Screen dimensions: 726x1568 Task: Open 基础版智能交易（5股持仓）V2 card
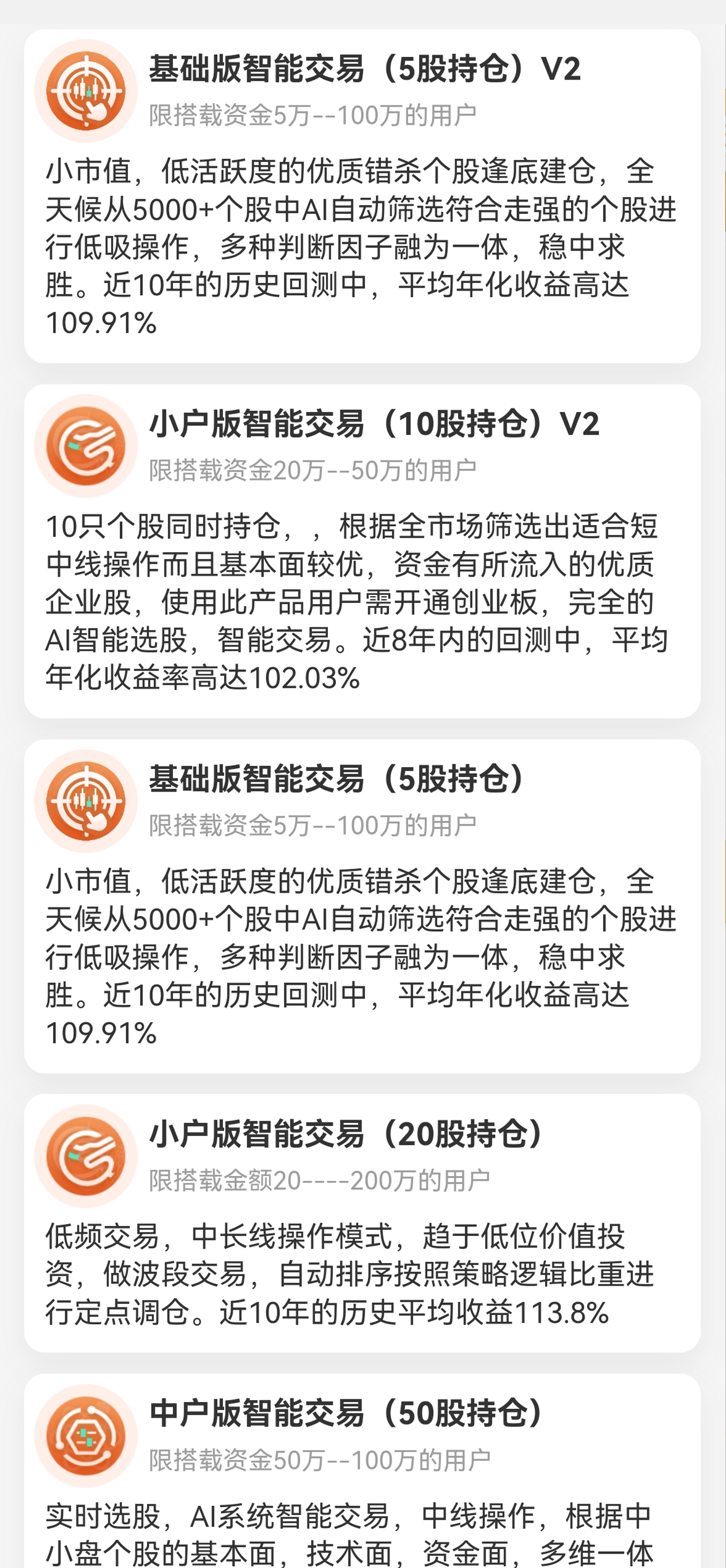[x=362, y=196]
